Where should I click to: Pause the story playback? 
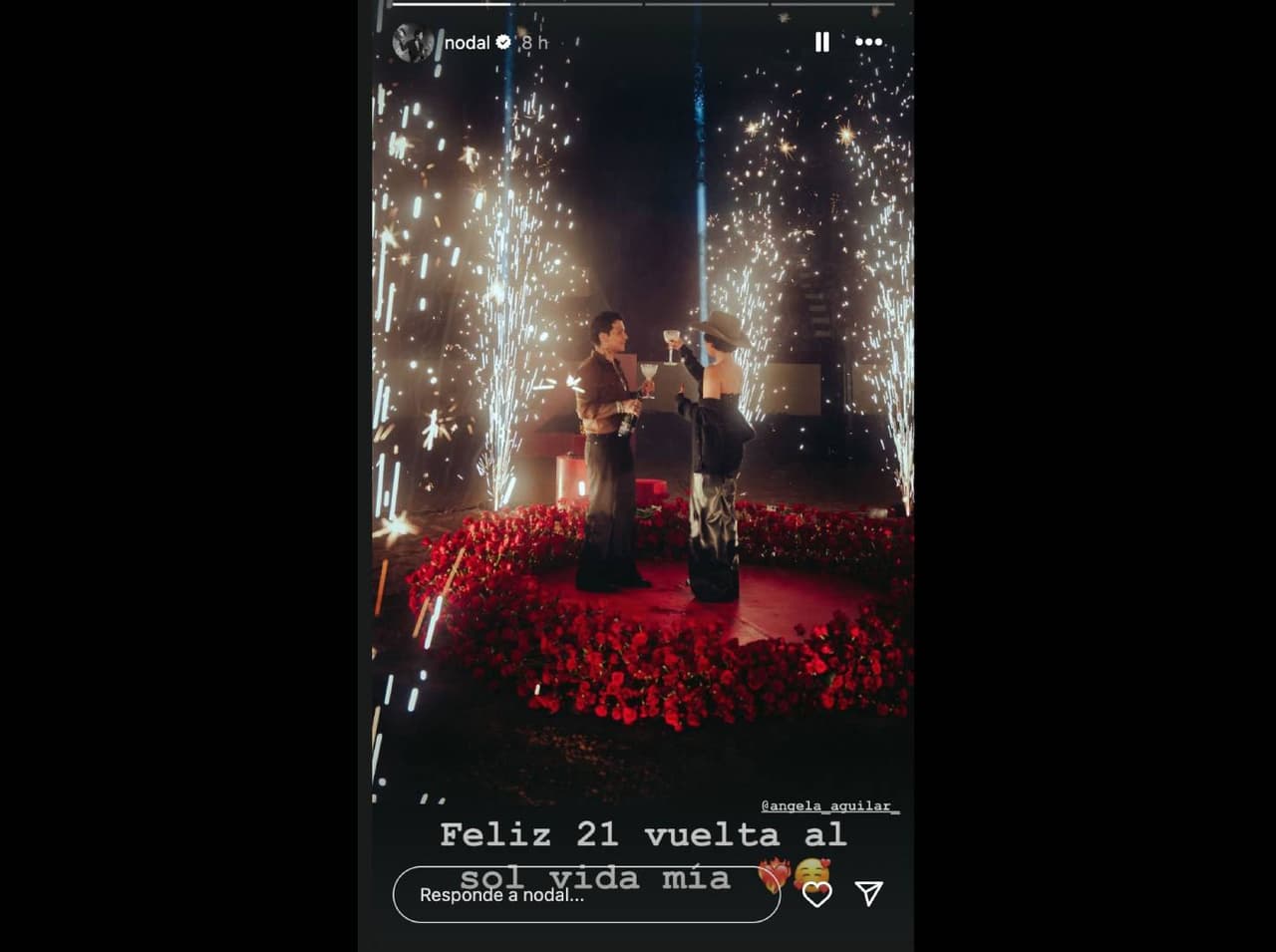tap(821, 42)
